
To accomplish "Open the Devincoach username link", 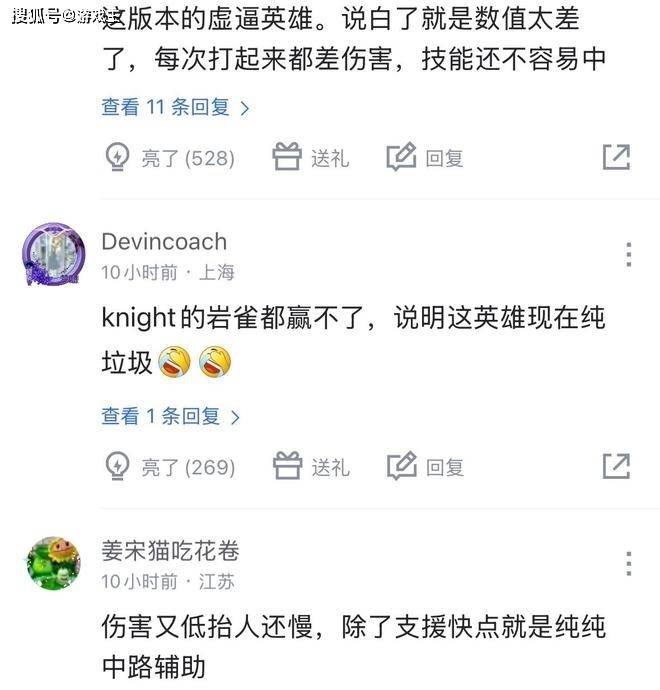I will tap(164, 242).
